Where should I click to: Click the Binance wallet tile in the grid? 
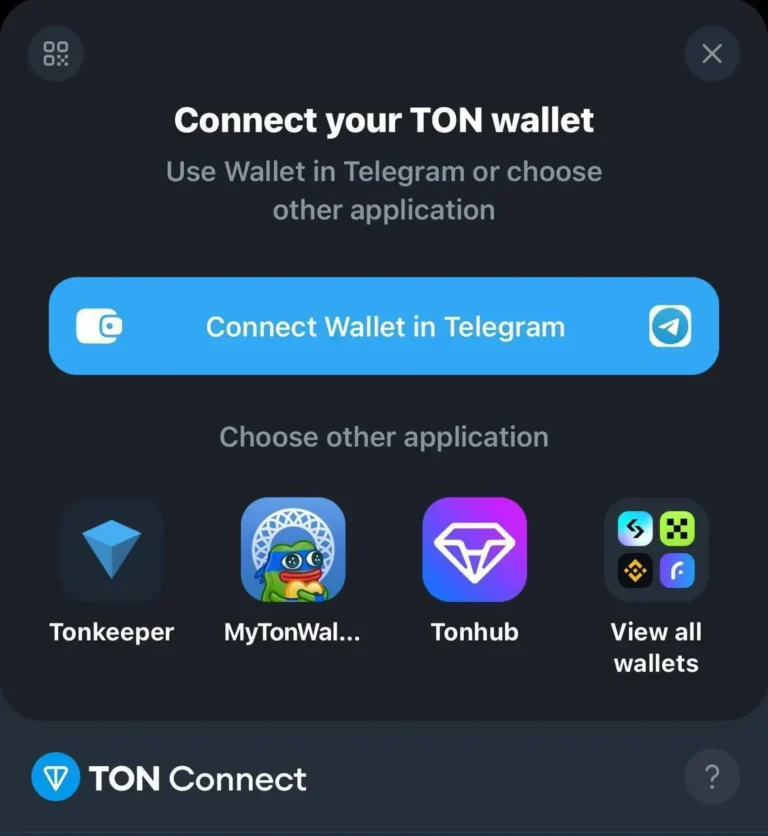point(637,572)
